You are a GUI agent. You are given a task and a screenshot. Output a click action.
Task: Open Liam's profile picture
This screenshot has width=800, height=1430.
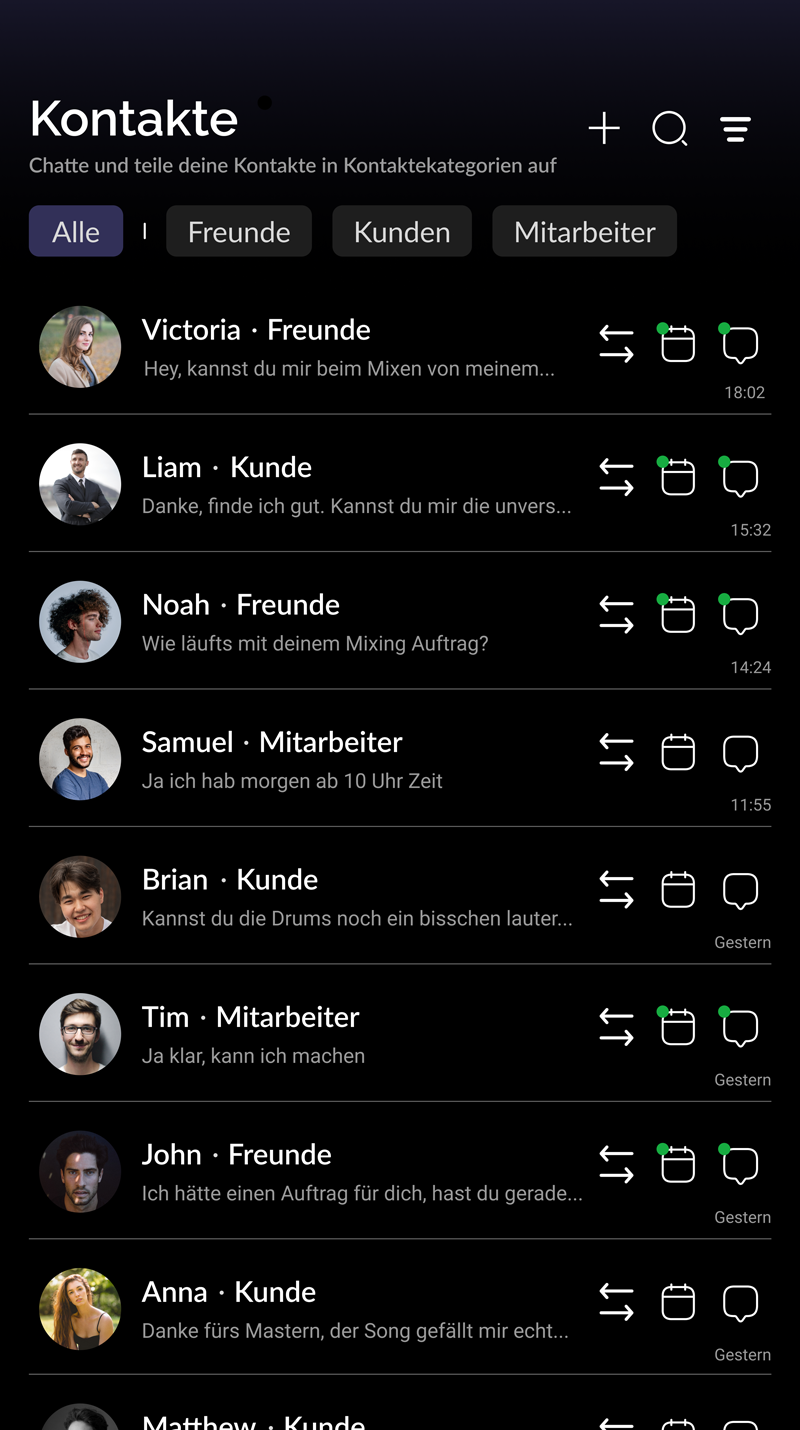click(80, 484)
